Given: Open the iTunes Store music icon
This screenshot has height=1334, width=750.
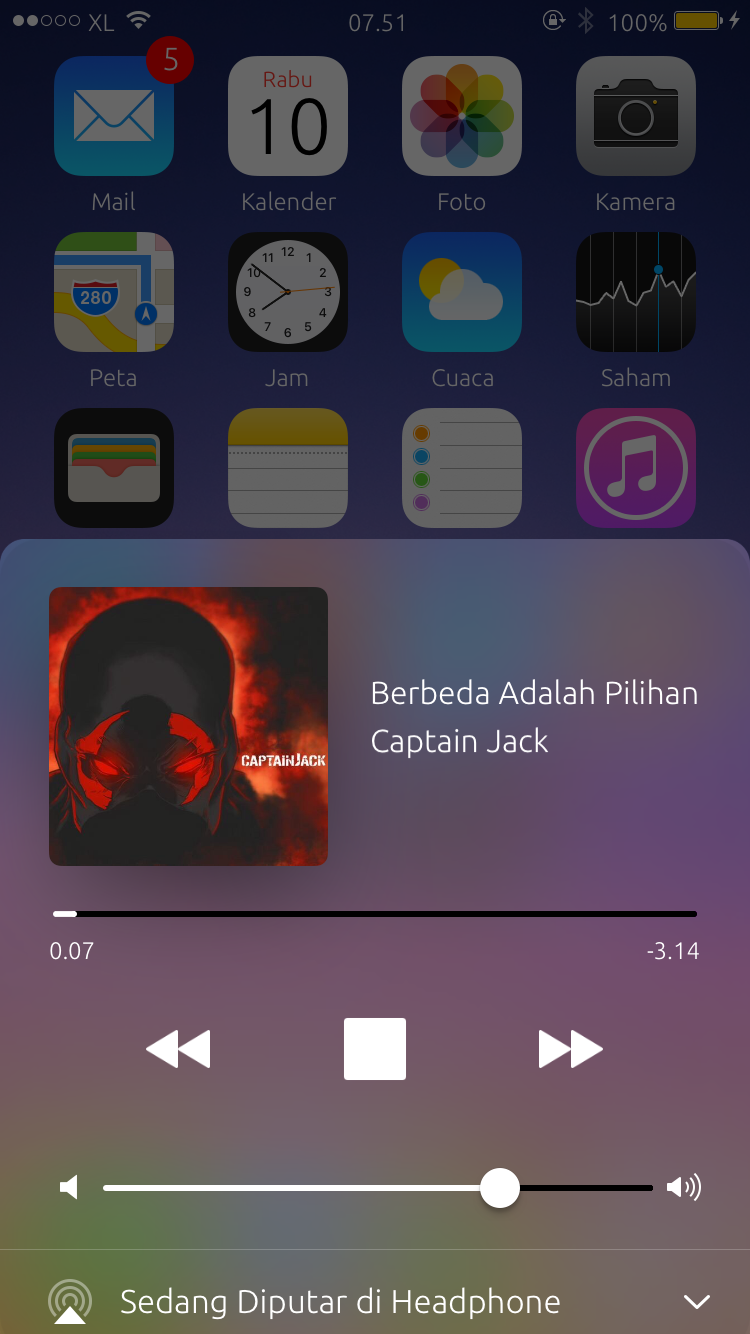Looking at the screenshot, I should point(636,468).
